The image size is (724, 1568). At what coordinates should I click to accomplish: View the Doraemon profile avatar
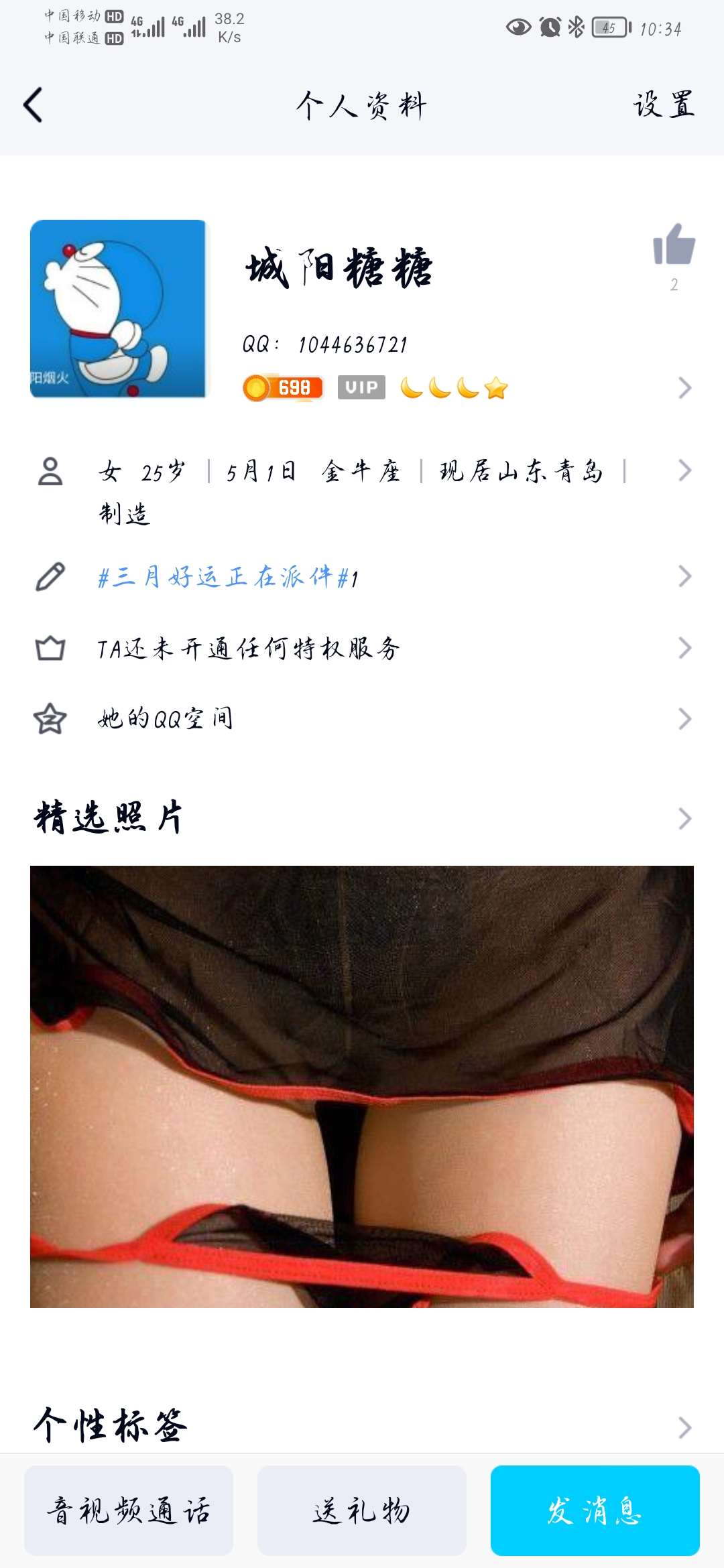tap(118, 309)
